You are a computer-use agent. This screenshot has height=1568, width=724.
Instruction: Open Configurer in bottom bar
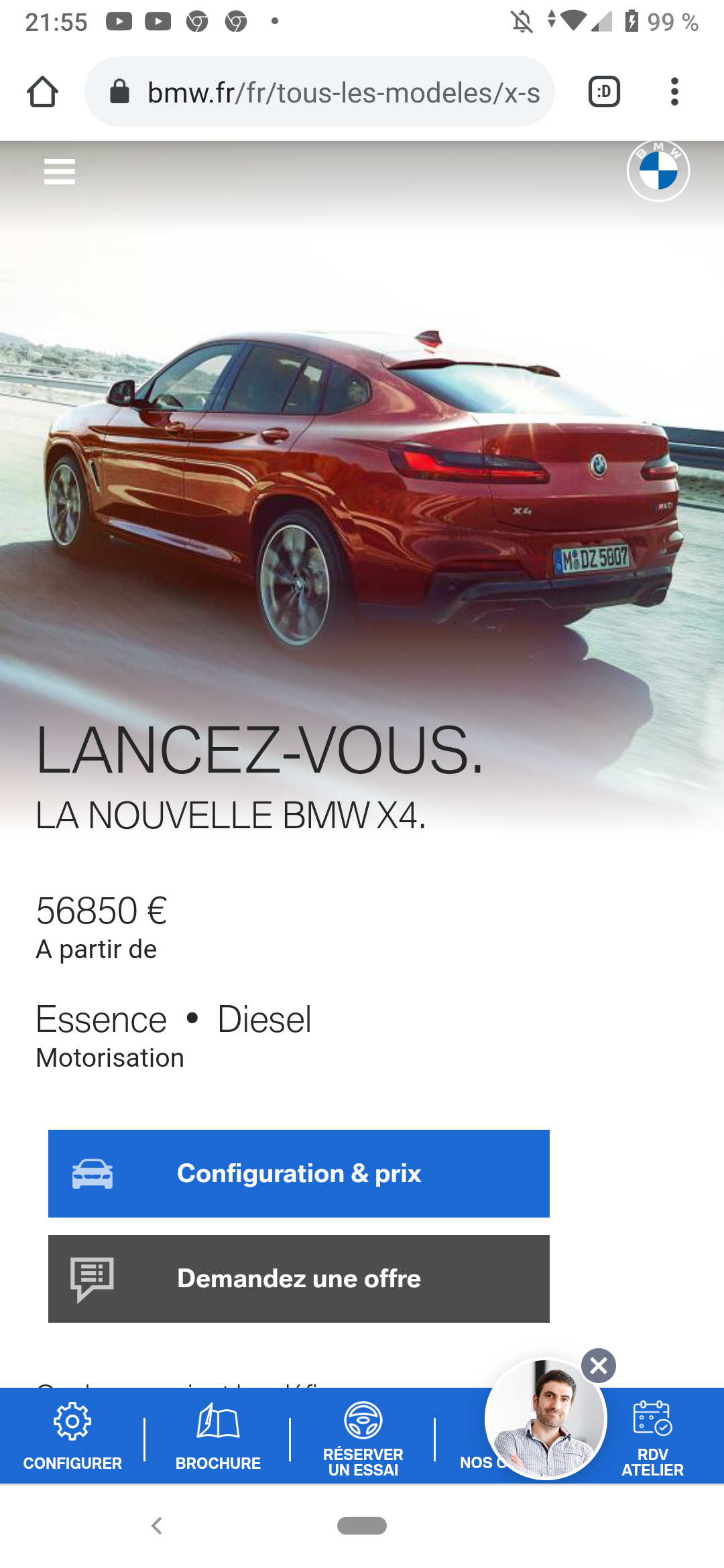tap(72, 1435)
